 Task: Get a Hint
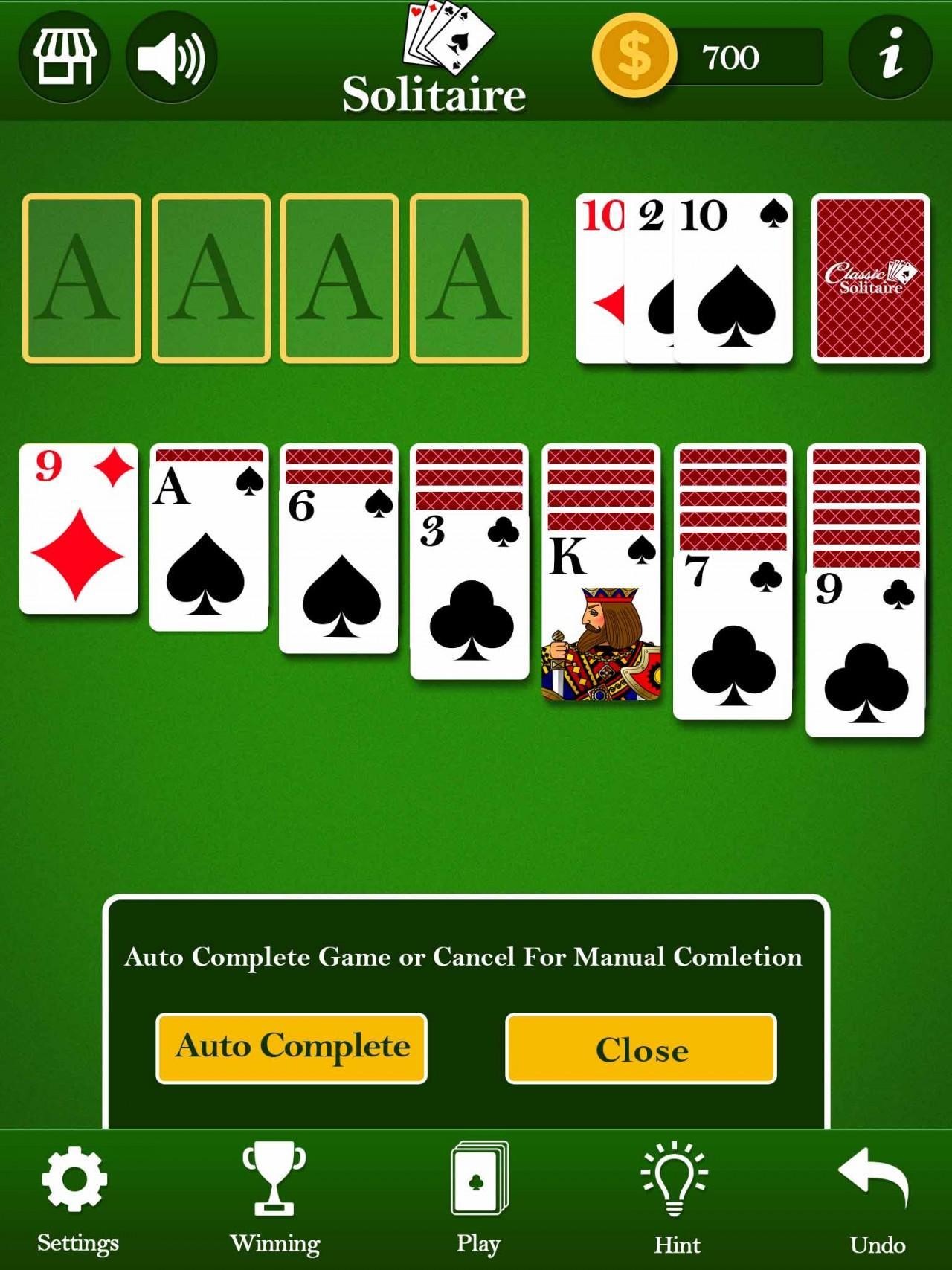click(676, 1199)
